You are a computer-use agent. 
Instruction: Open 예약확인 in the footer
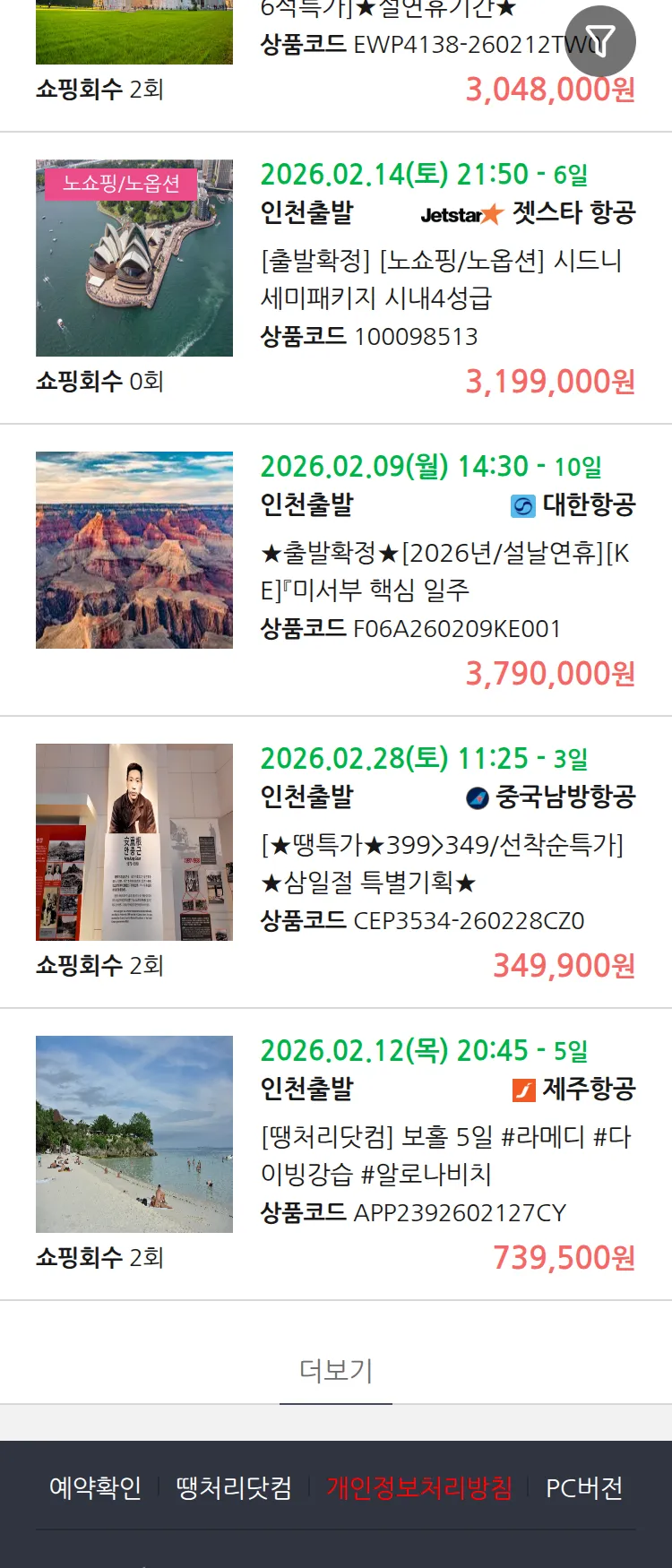(95, 1488)
